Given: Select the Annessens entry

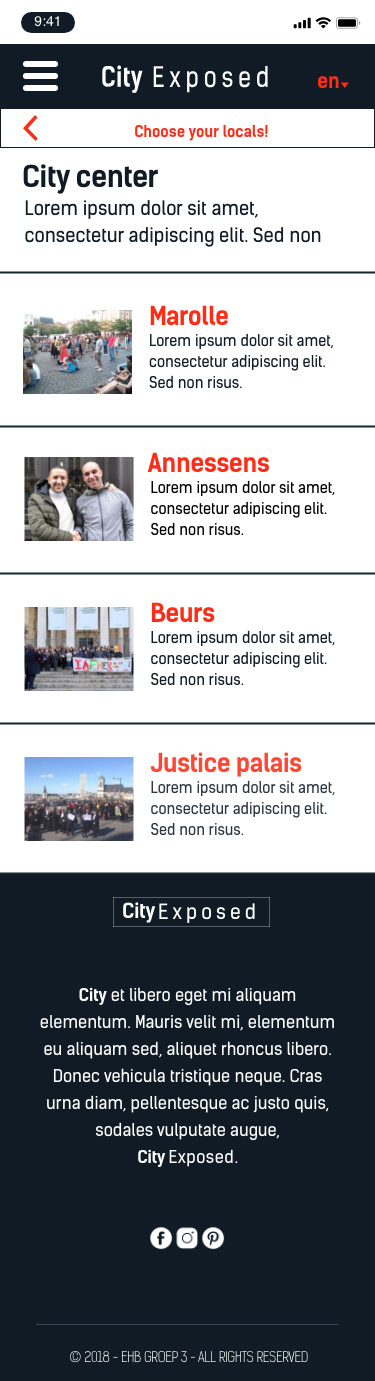Looking at the screenshot, I should point(187,500).
